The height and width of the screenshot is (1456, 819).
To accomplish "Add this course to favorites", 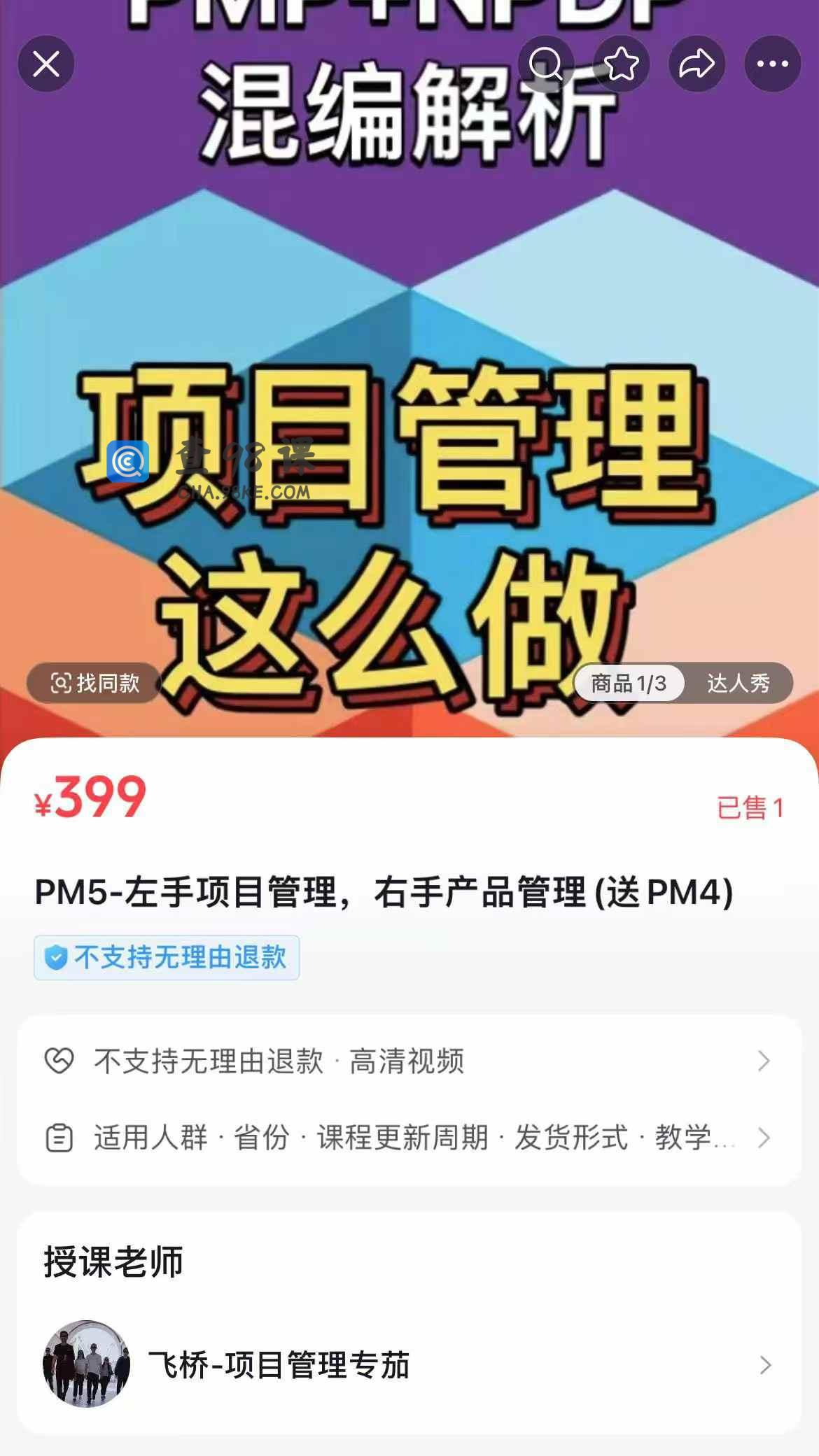I will [621, 64].
